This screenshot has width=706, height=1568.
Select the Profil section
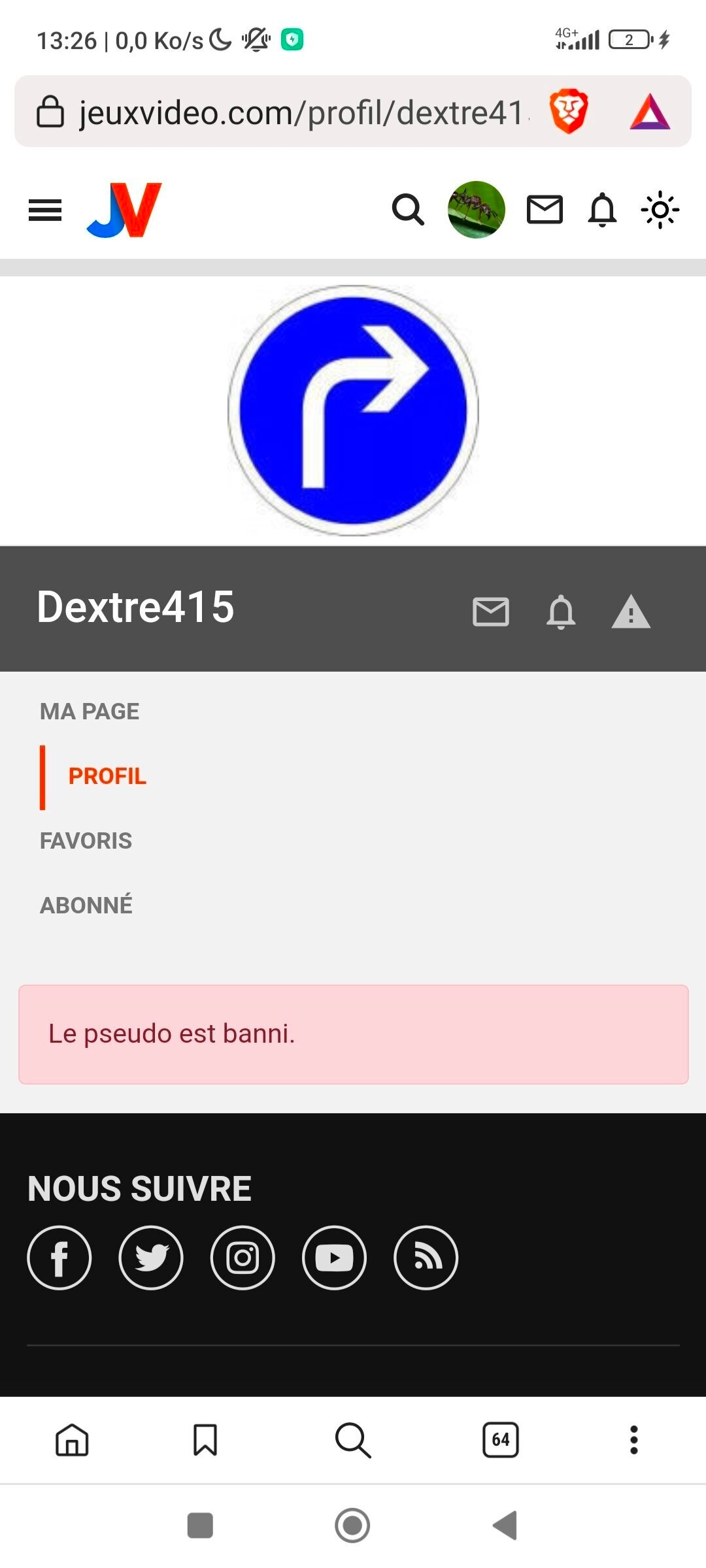tap(107, 776)
